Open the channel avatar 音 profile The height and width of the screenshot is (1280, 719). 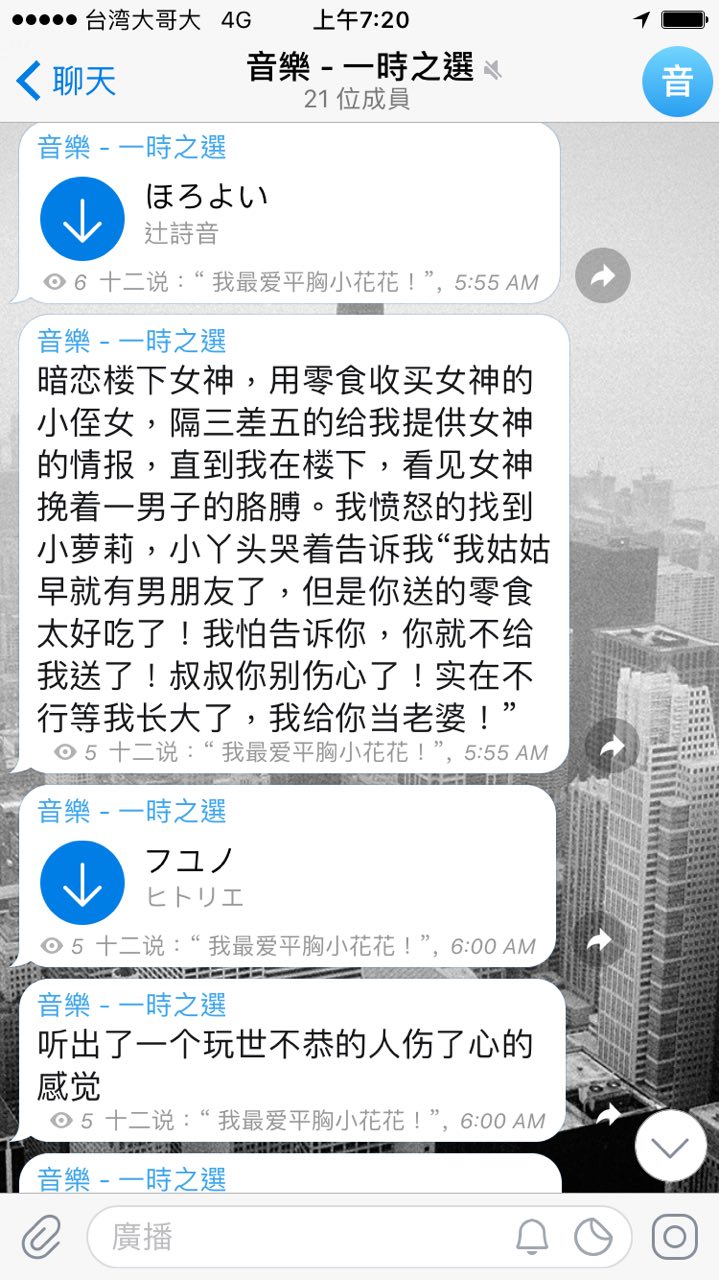(x=676, y=82)
